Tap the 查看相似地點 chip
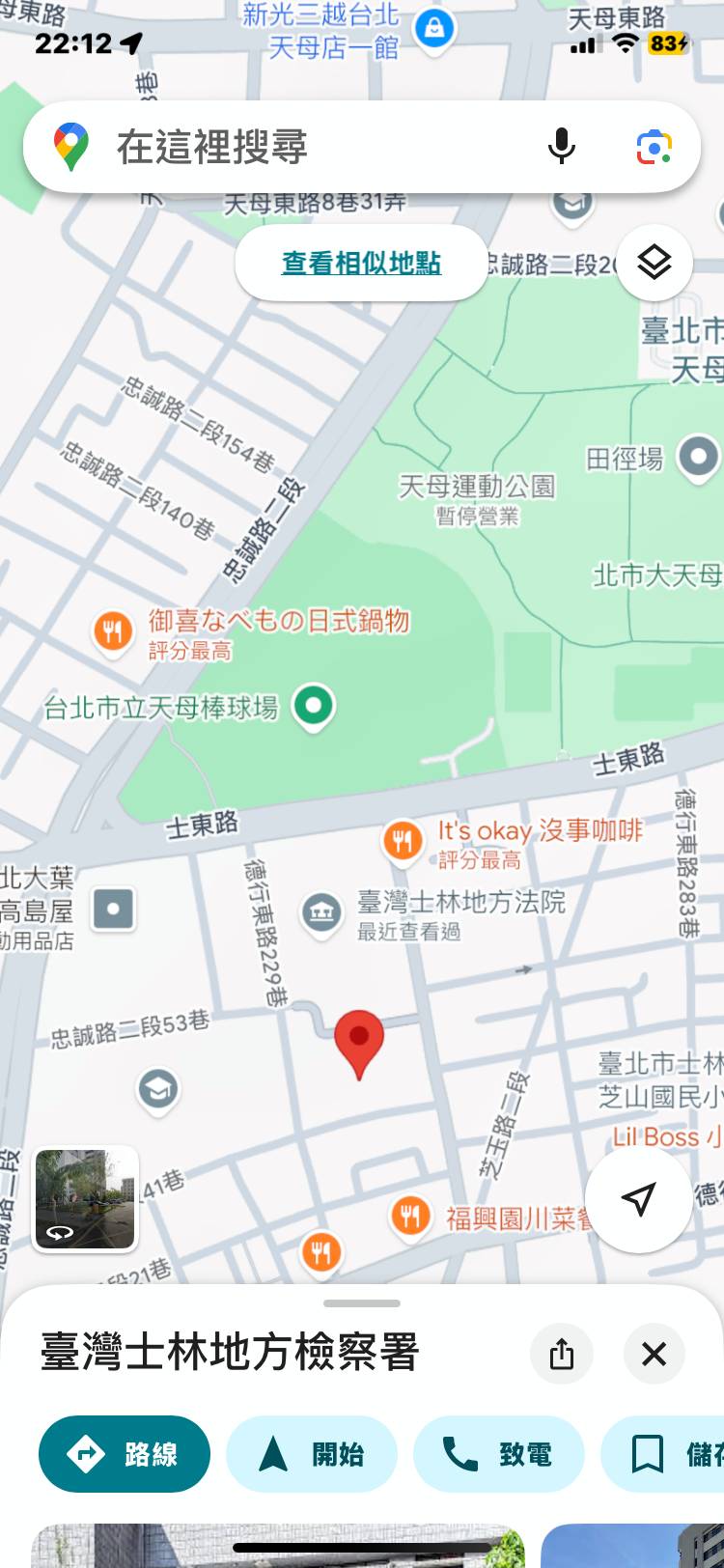Image resolution: width=724 pixels, height=1568 pixels. (x=361, y=263)
